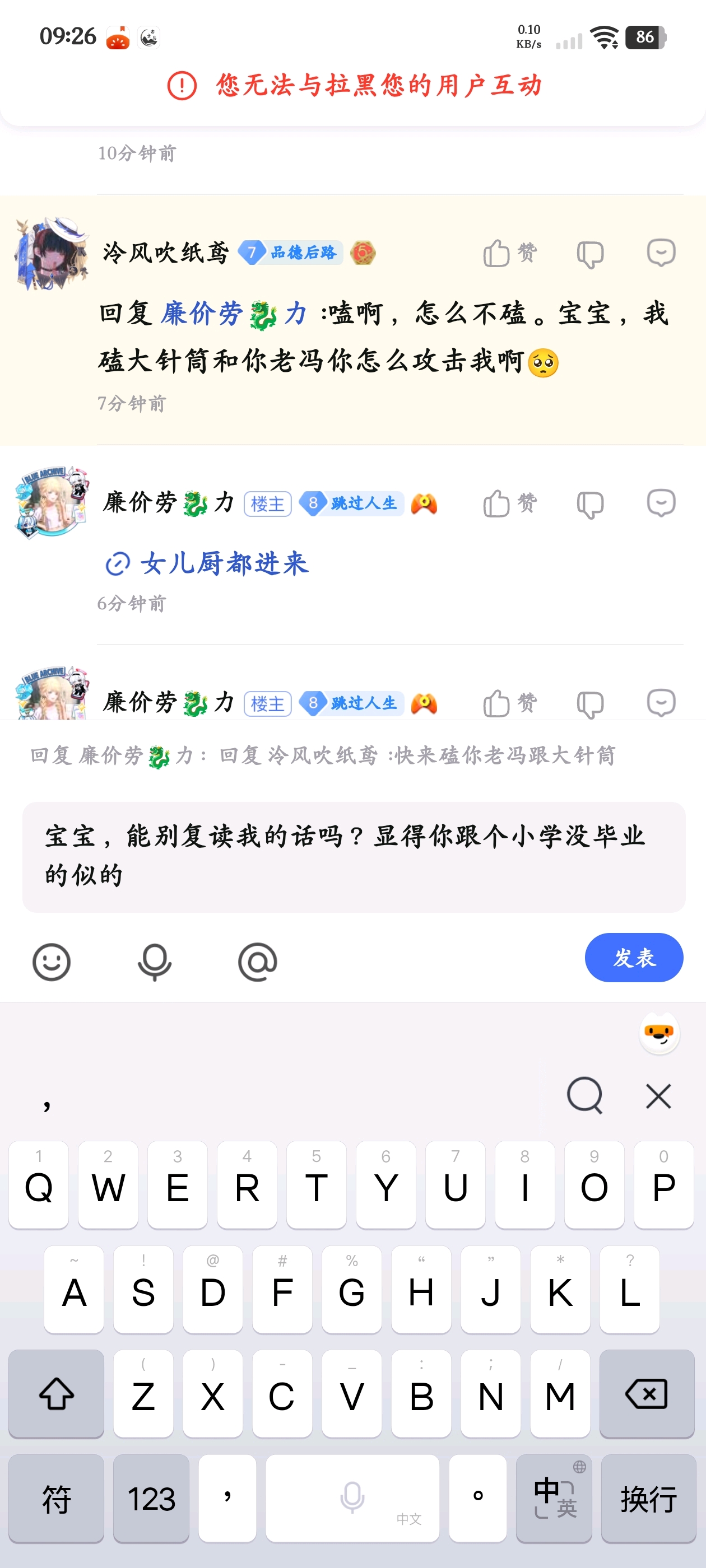Like the comment containing 女儿厨都进来
Screen dimensions: 706x1568
(x=509, y=503)
